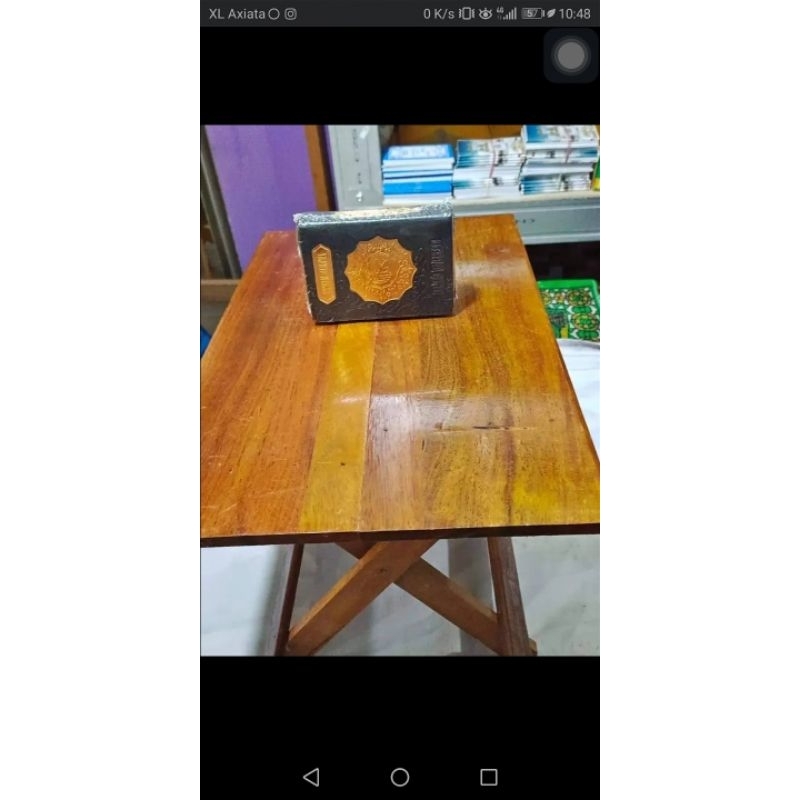Open recent apps with the square button

(489, 777)
